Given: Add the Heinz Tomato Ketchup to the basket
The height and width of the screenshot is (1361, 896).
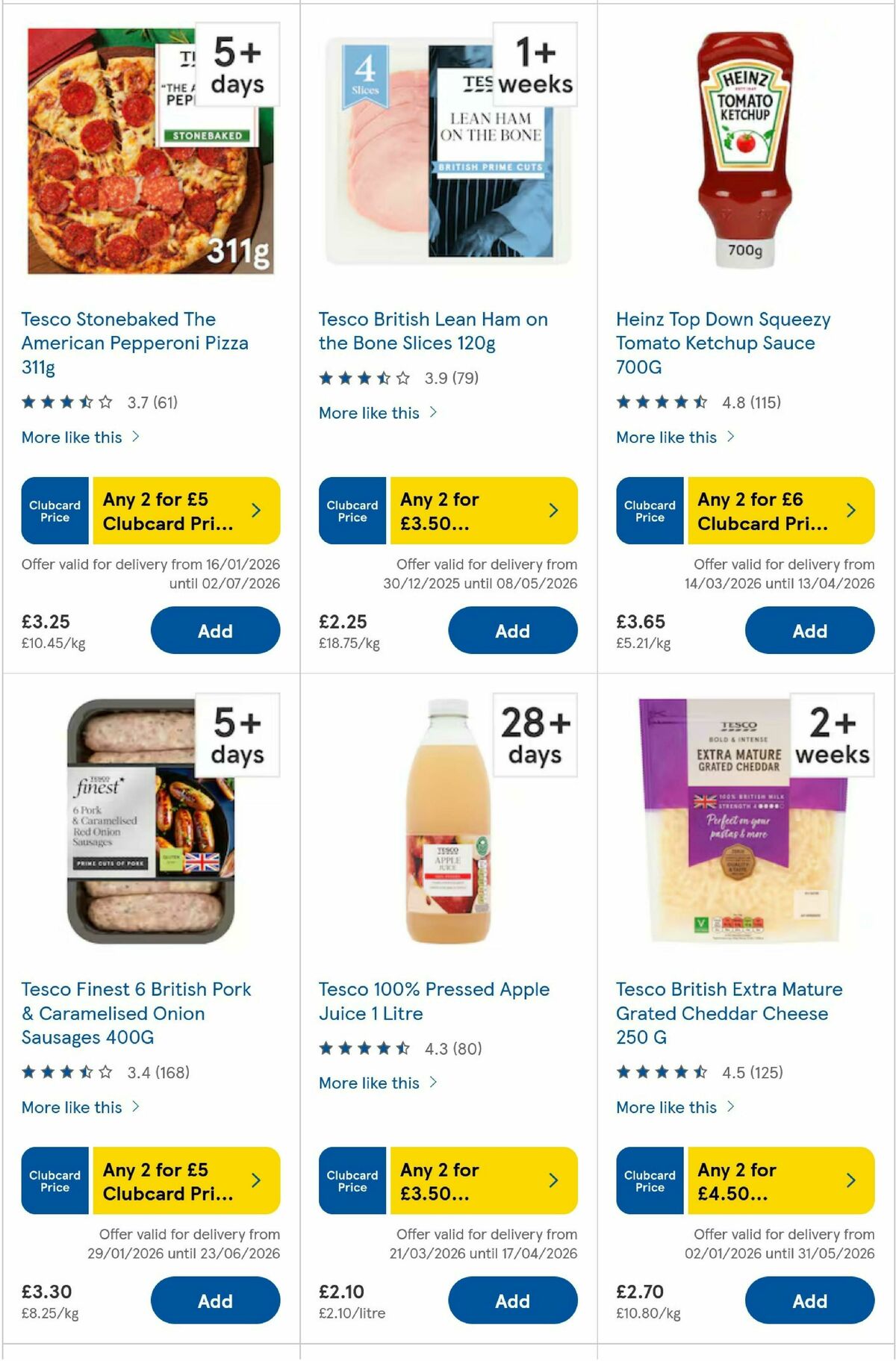Looking at the screenshot, I should click(809, 630).
